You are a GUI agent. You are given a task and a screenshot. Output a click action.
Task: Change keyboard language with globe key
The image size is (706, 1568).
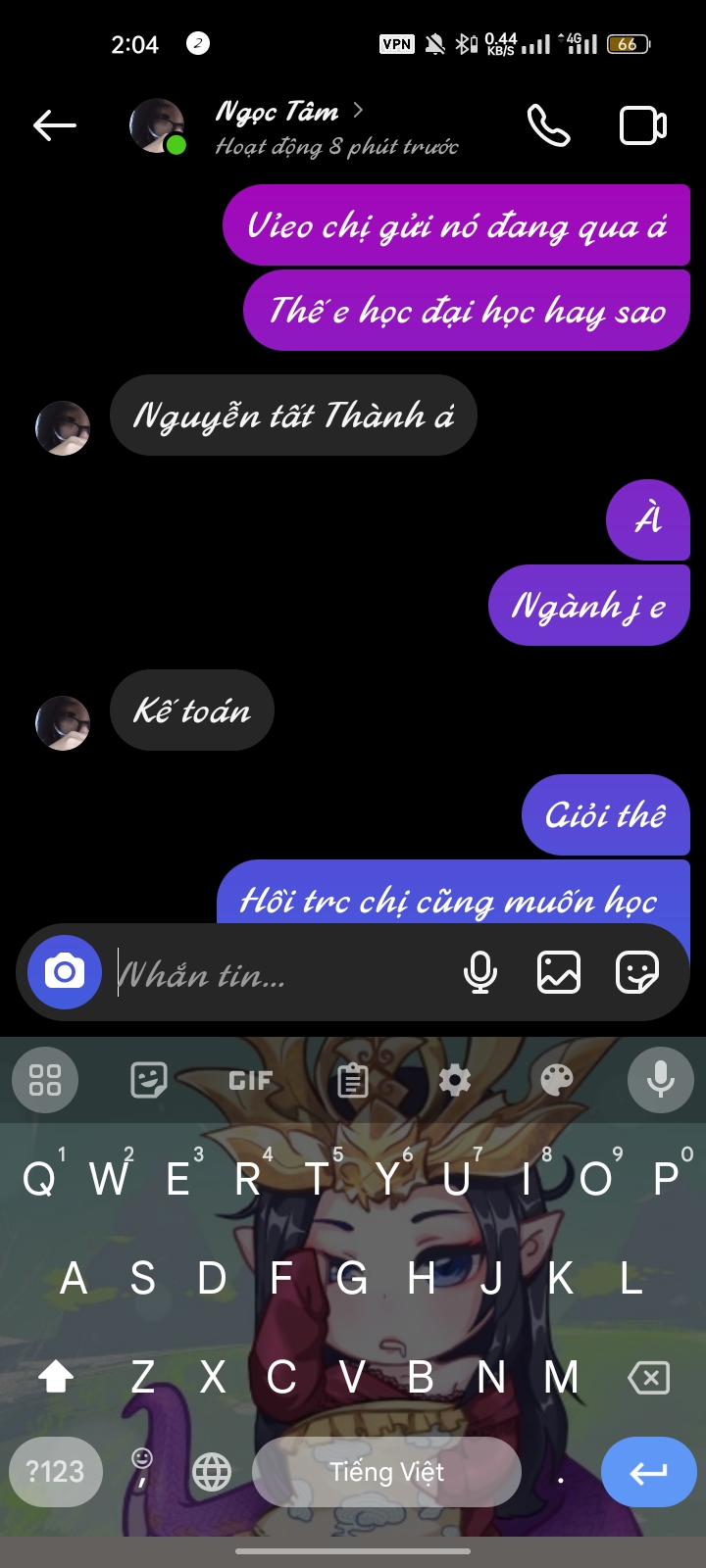[212, 1472]
